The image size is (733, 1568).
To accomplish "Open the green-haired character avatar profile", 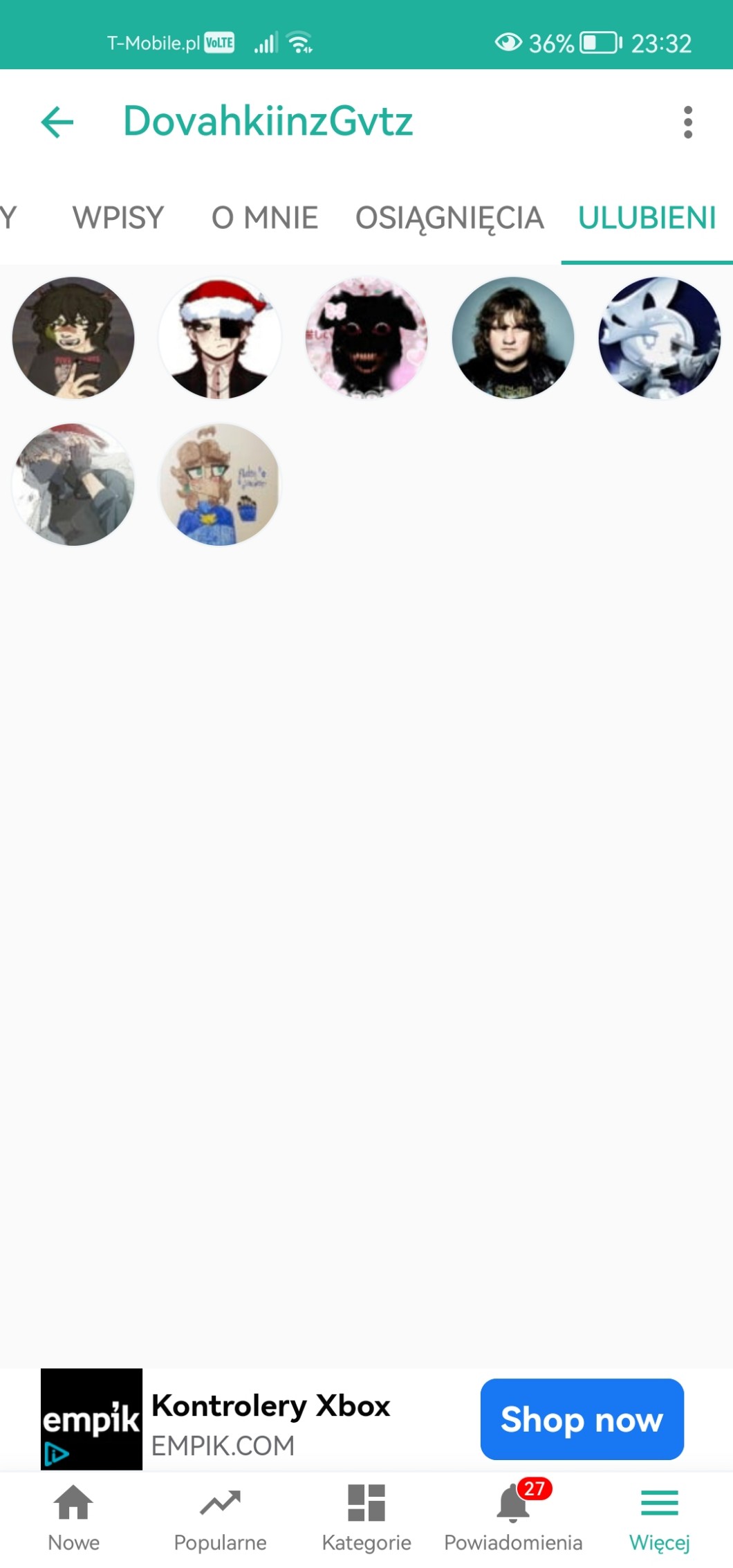I will [73, 338].
